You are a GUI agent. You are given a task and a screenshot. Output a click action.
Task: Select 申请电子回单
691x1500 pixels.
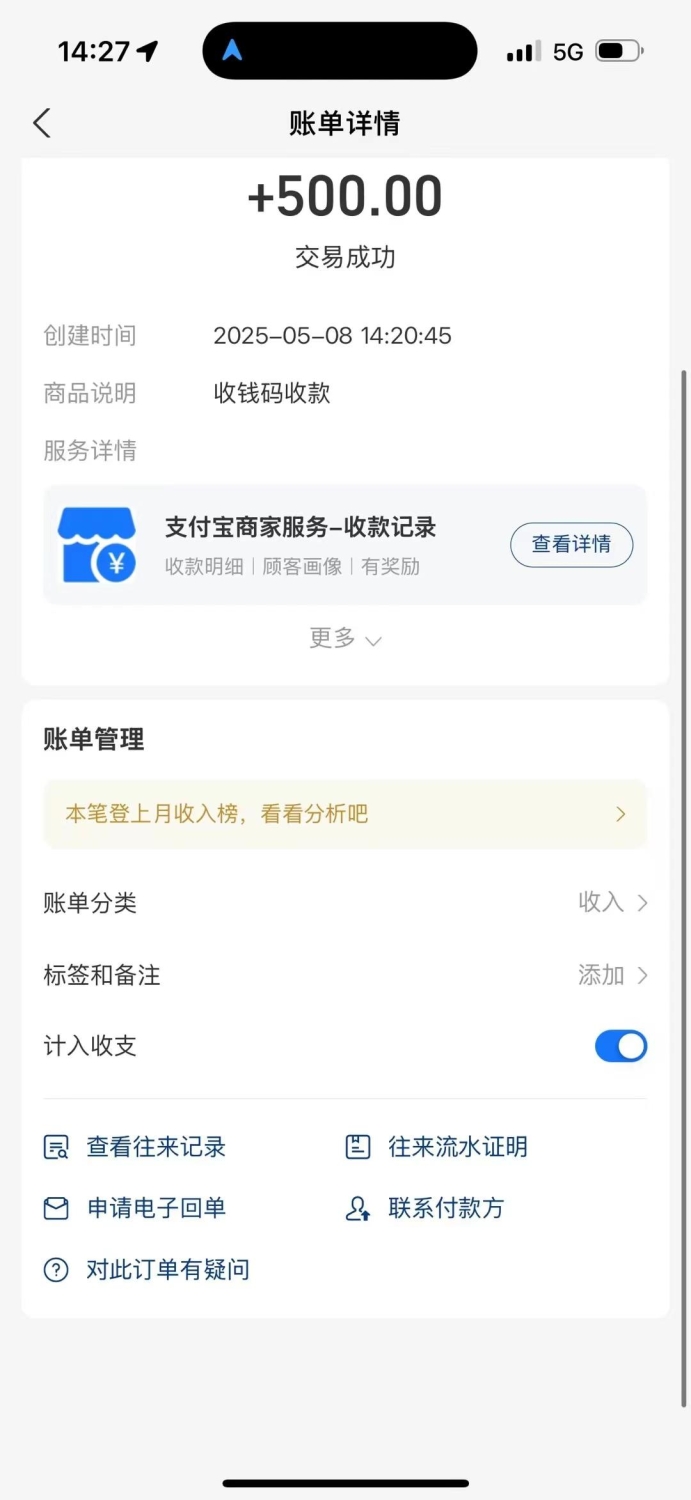pyautogui.click(x=135, y=1208)
